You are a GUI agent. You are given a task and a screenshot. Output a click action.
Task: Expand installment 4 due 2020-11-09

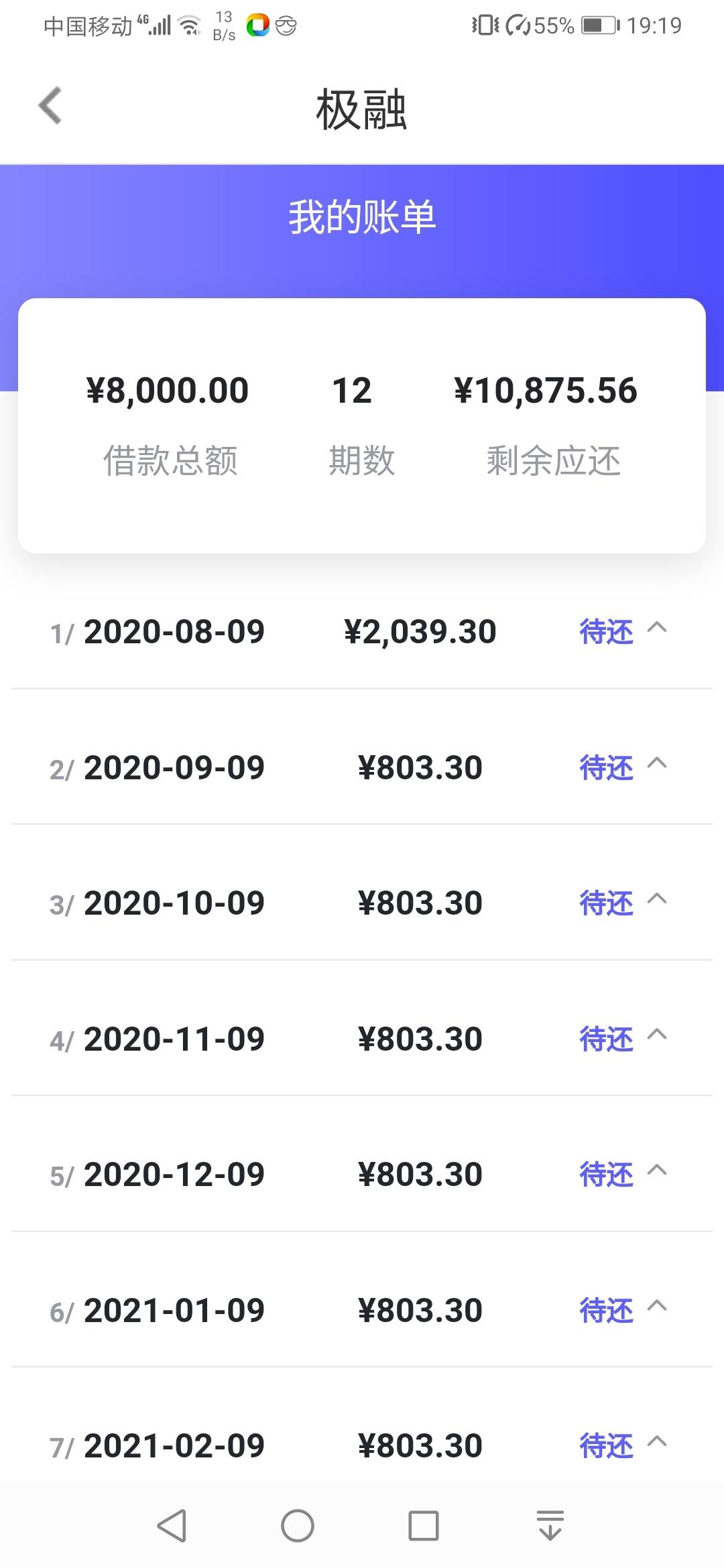coord(657,1035)
